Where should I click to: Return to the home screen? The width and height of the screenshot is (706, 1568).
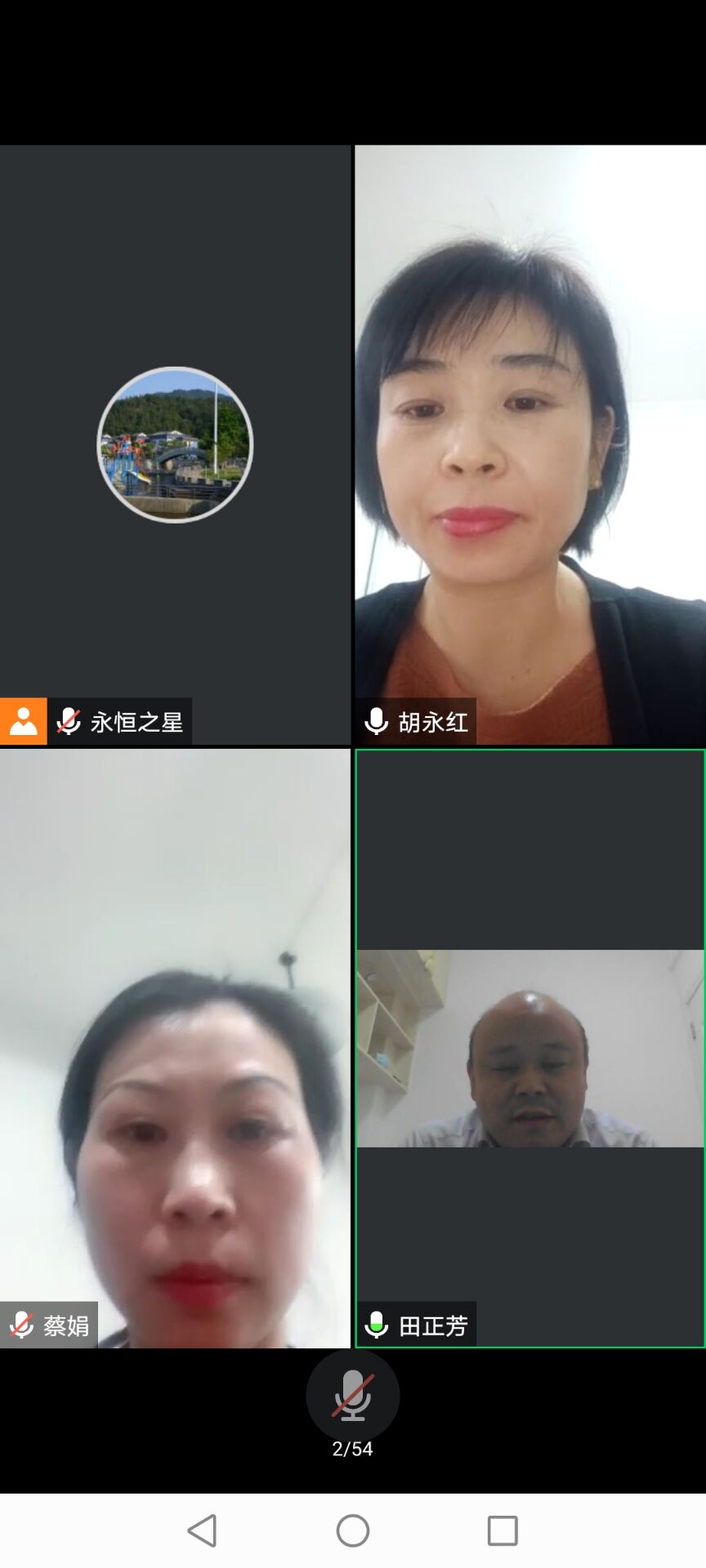pos(353,1530)
